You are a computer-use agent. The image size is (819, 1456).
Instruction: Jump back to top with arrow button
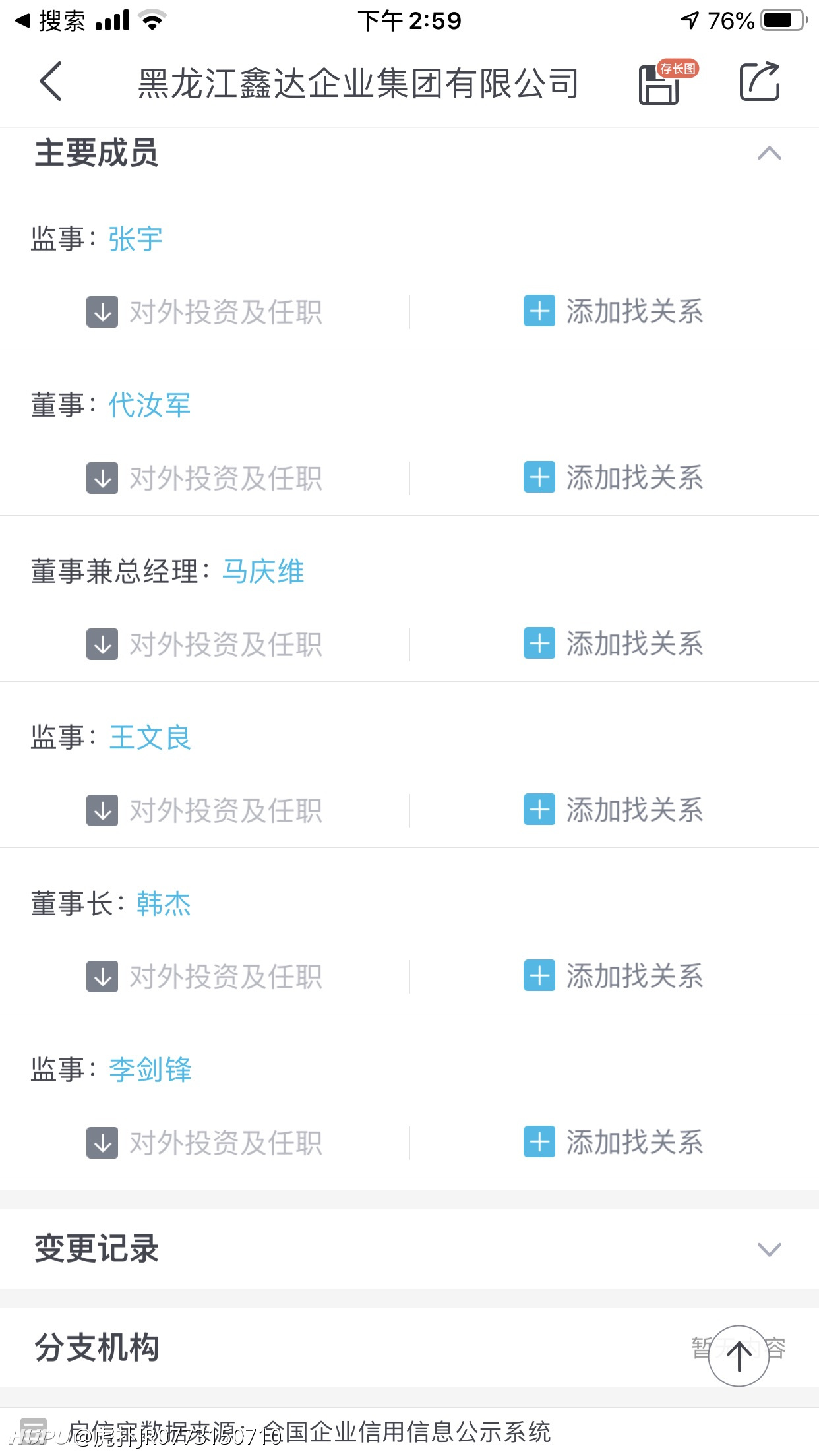click(x=739, y=1356)
